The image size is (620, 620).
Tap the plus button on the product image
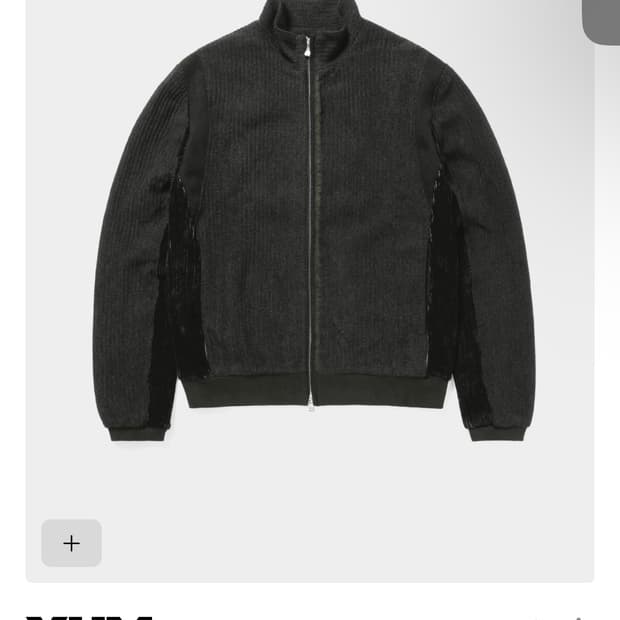(71, 543)
